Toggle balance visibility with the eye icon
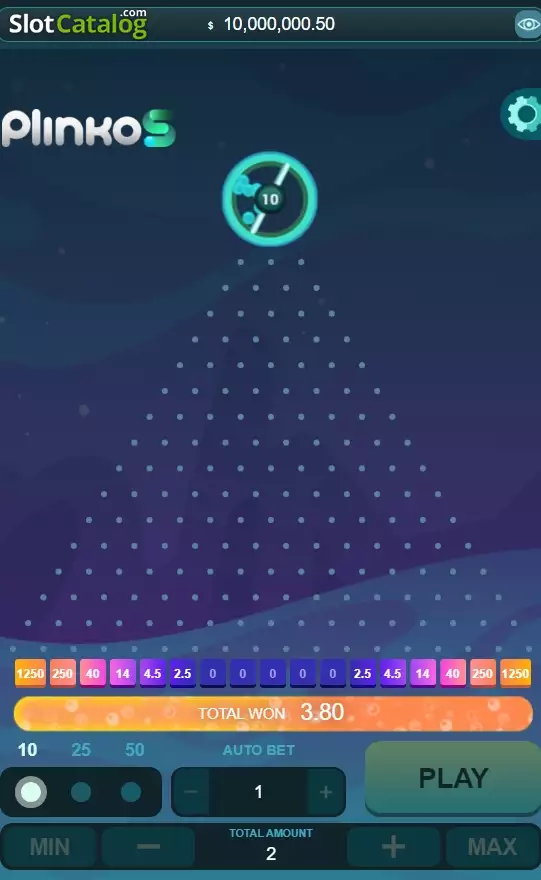 (528, 25)
